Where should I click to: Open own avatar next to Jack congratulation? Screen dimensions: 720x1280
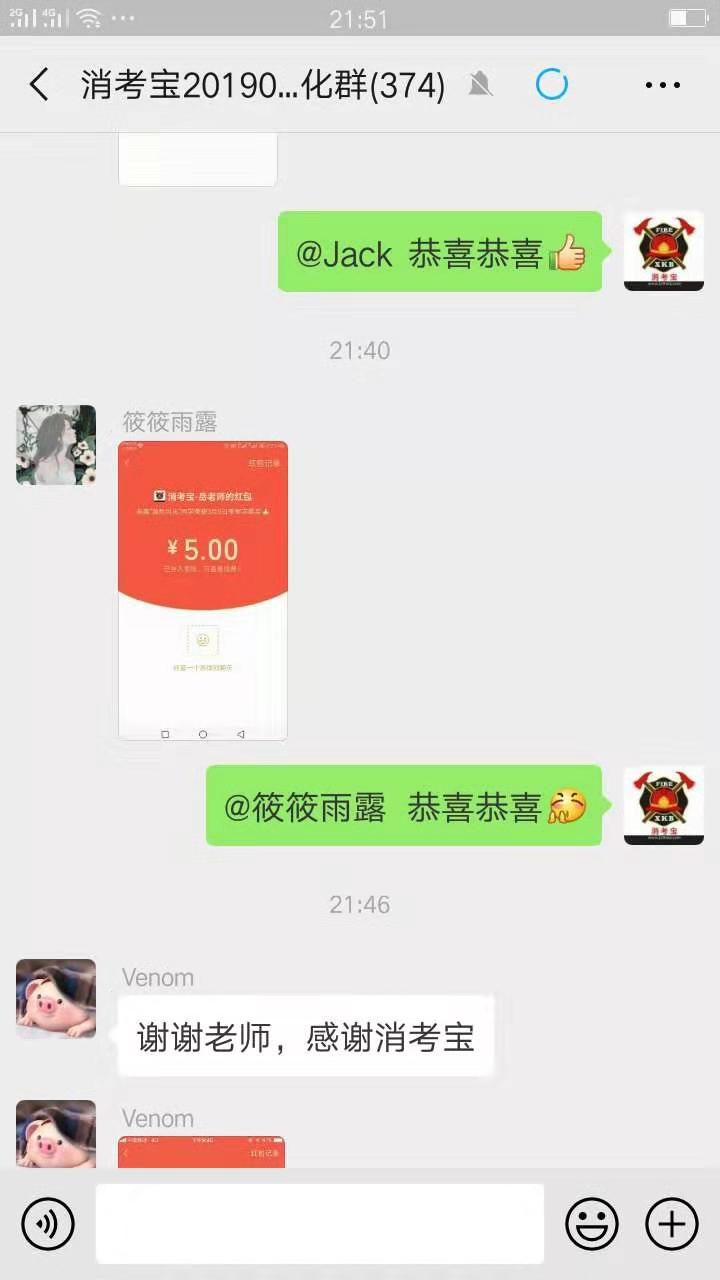pyautogui.click(x=663, y=251)
